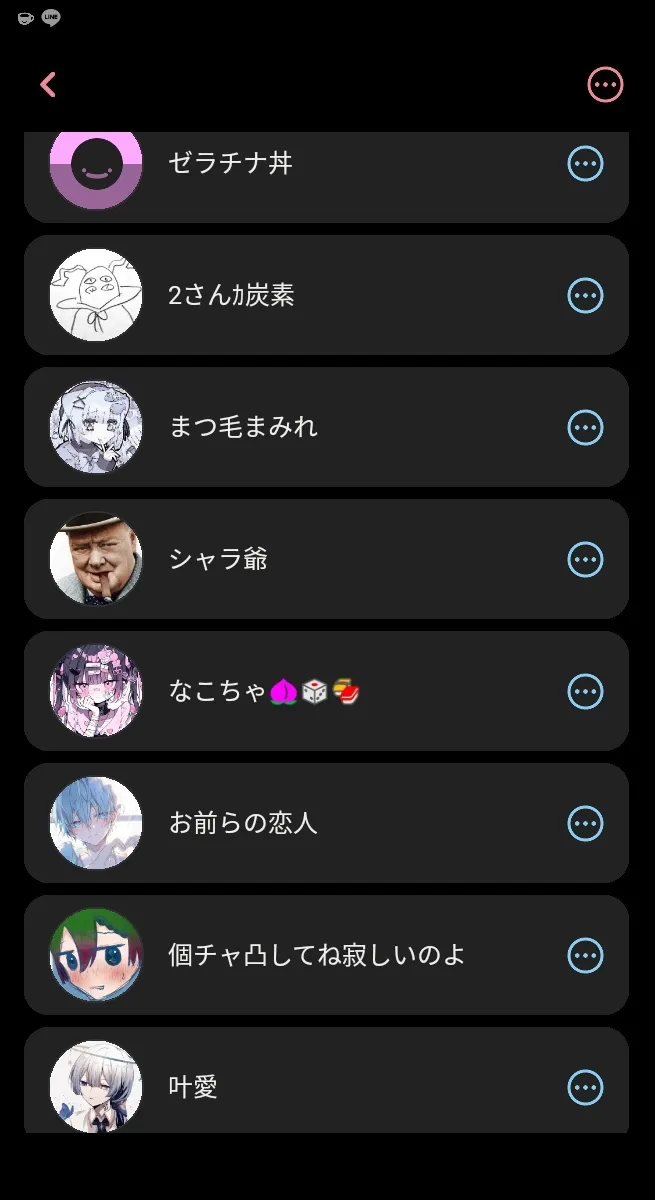
Task: Select the まつ毛まみれ row
Action: pyautogui.click(x=300, y=427)
